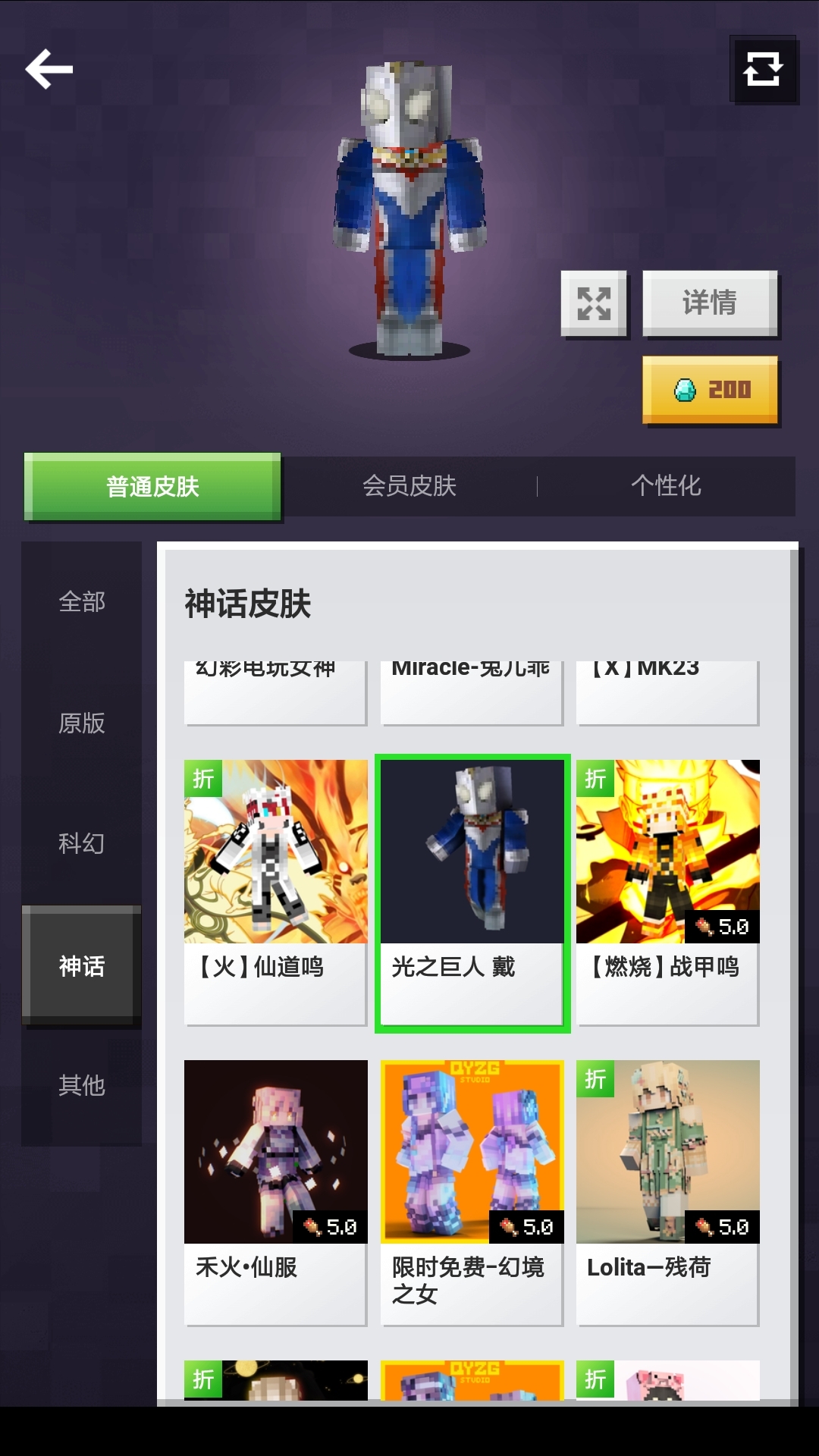
Task: Open the 禾火•仙服 skin
Action: pyautogui.click(x=275, y=1191)
